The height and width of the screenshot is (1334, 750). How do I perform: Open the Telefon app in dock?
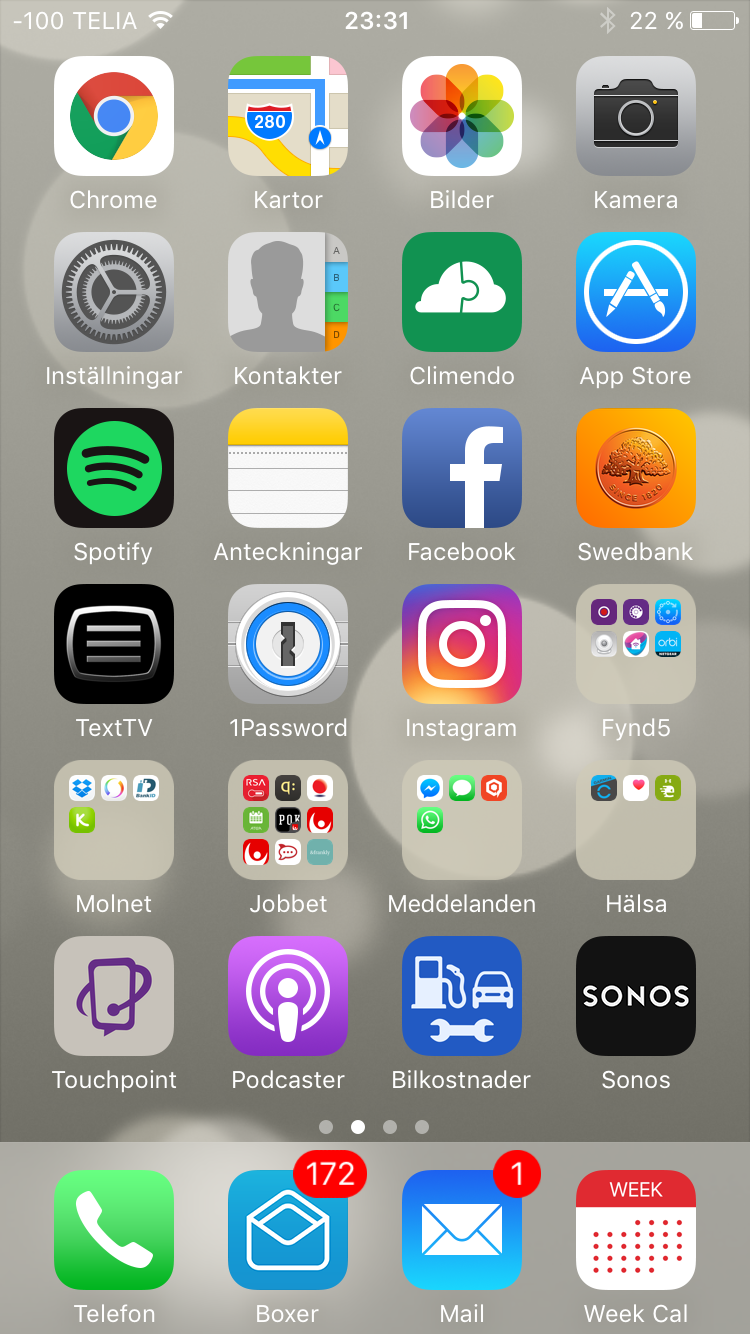point(114,1230)
